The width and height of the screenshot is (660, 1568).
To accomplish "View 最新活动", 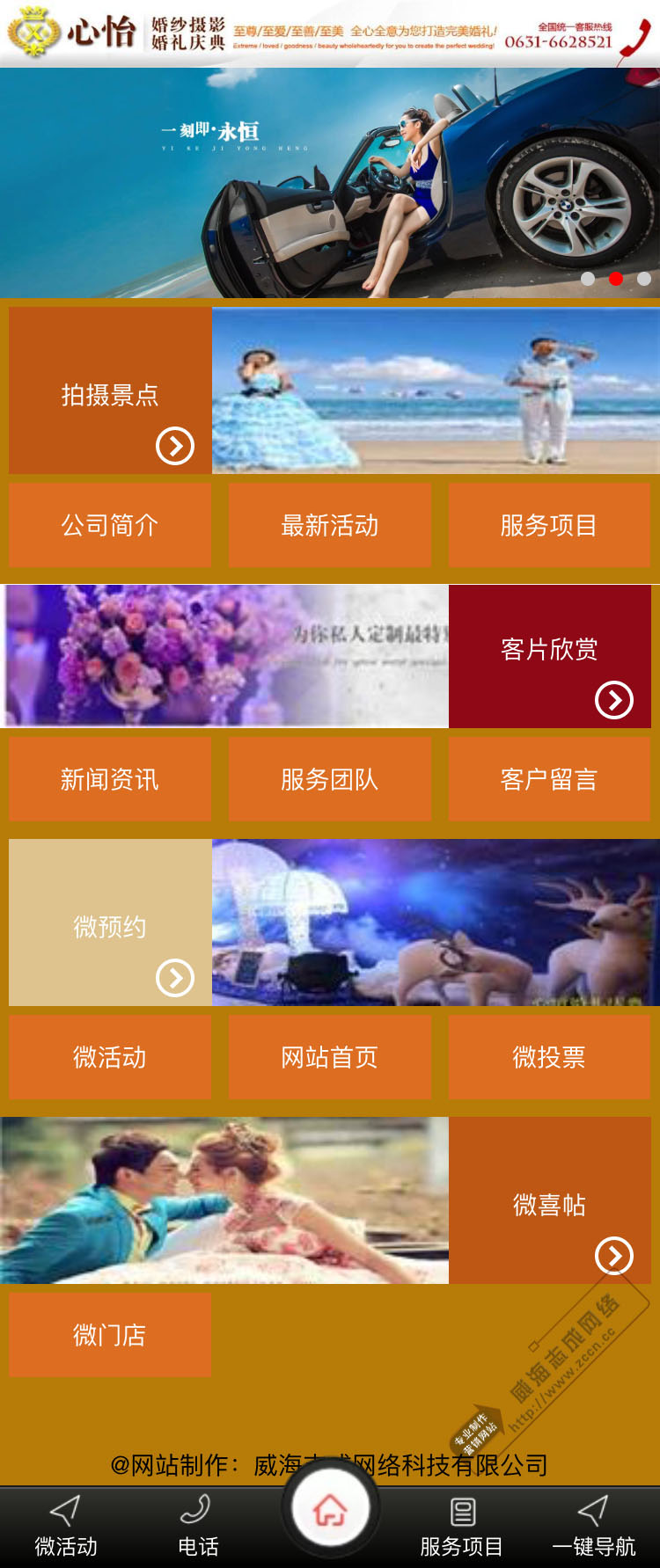I will 330,525.
